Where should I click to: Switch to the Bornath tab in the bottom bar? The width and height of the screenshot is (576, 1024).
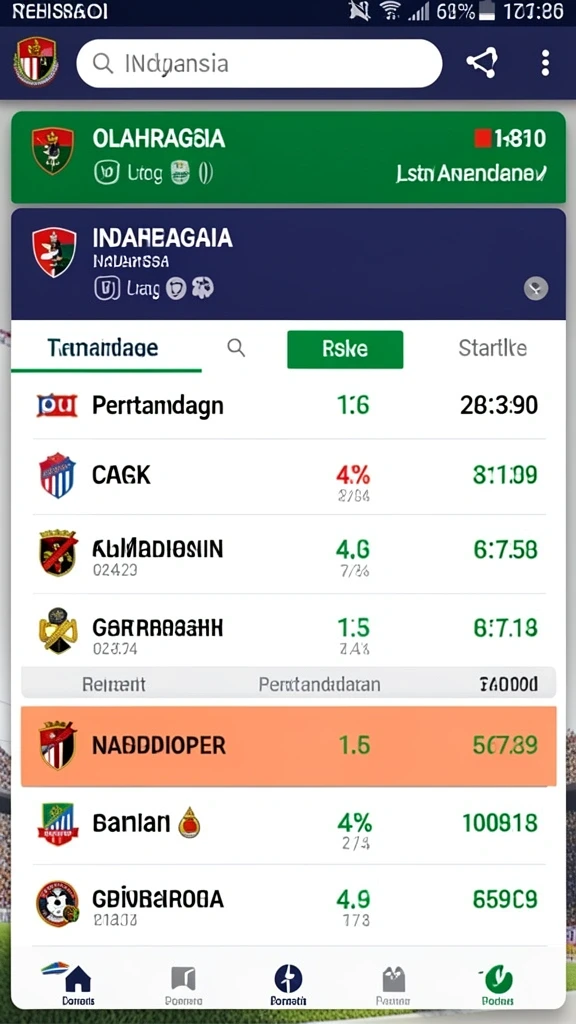288,983
